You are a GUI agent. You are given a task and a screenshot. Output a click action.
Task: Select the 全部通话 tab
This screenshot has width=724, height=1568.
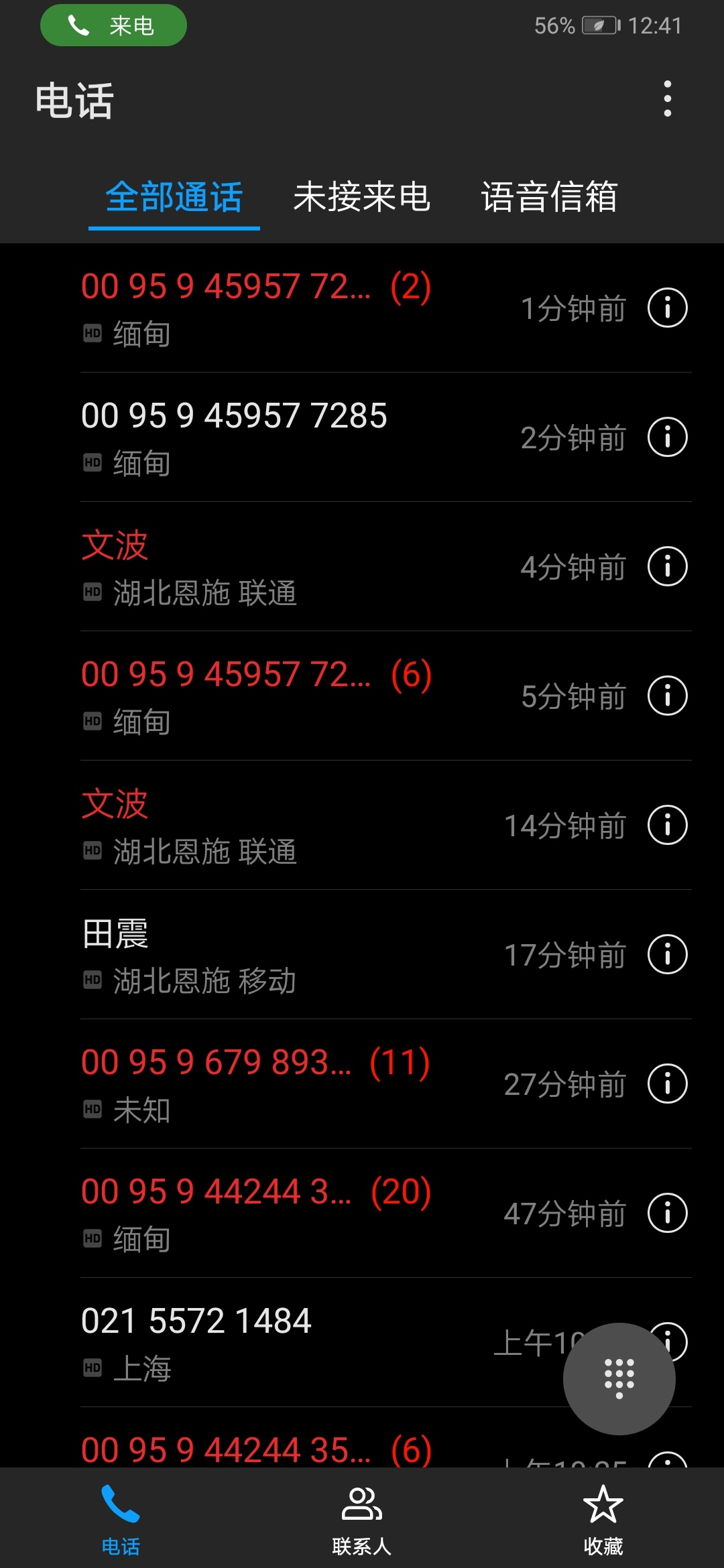(x=174, y=197)
